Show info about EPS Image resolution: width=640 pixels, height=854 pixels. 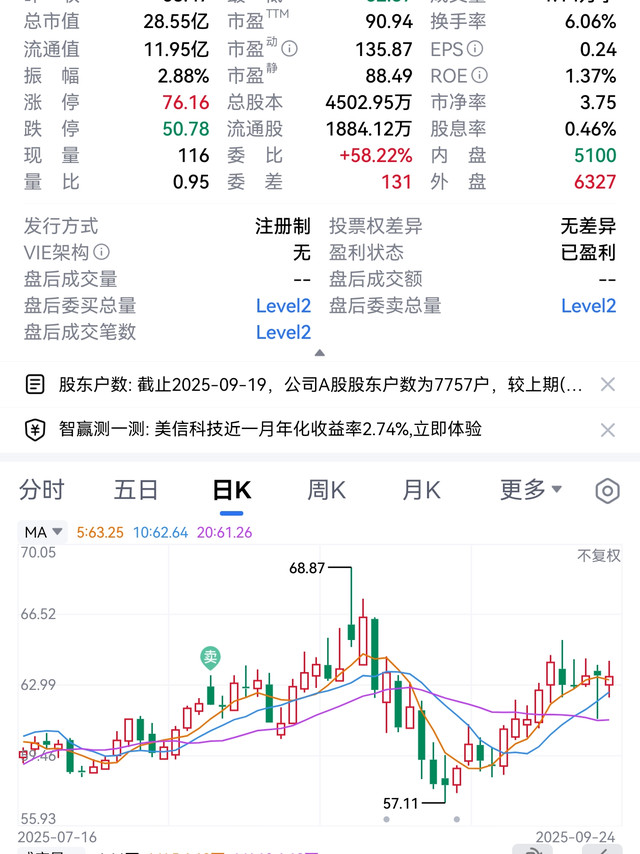(475, 49)
